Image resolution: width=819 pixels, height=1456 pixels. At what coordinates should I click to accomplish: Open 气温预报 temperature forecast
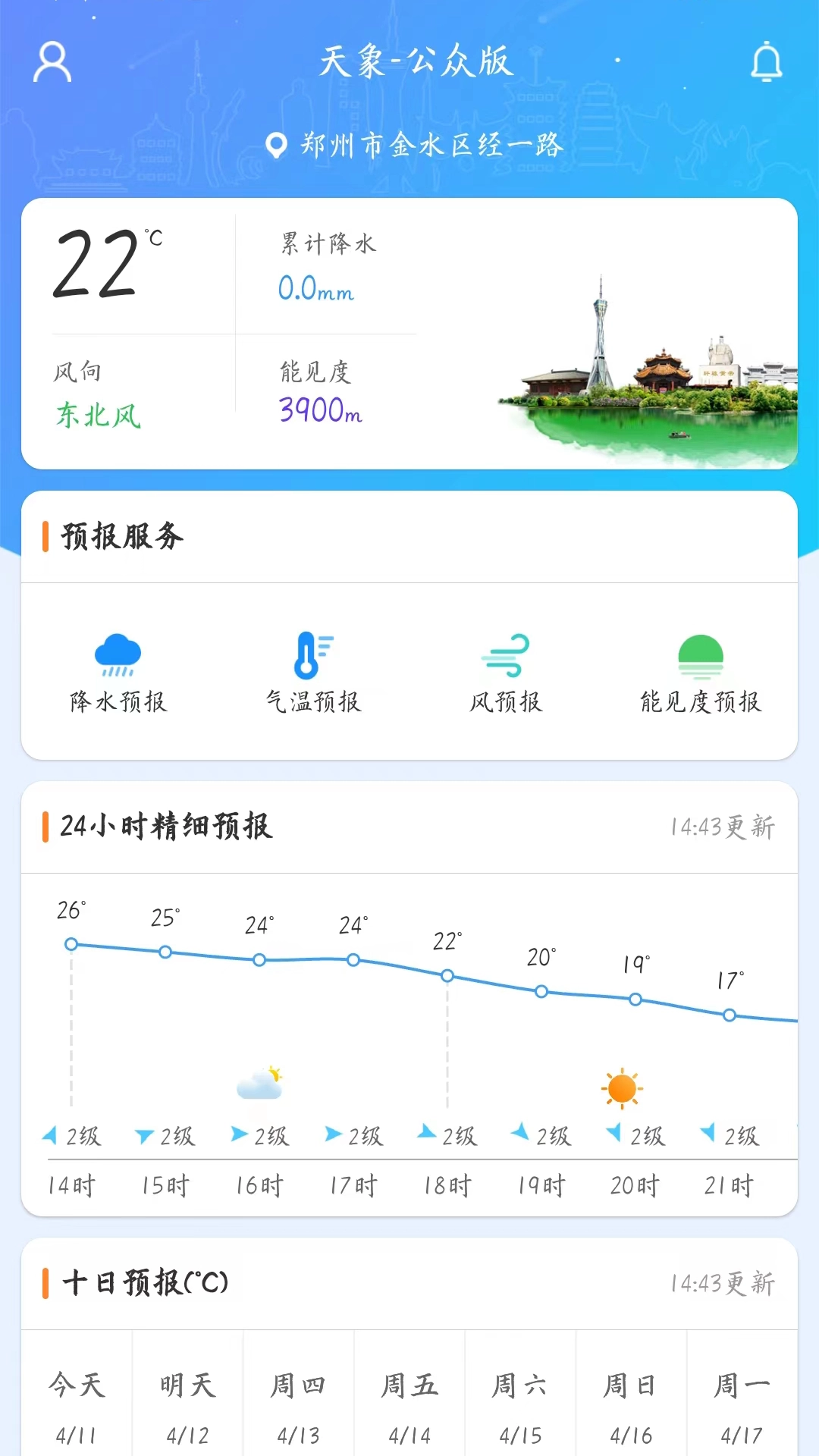point(313,673)
